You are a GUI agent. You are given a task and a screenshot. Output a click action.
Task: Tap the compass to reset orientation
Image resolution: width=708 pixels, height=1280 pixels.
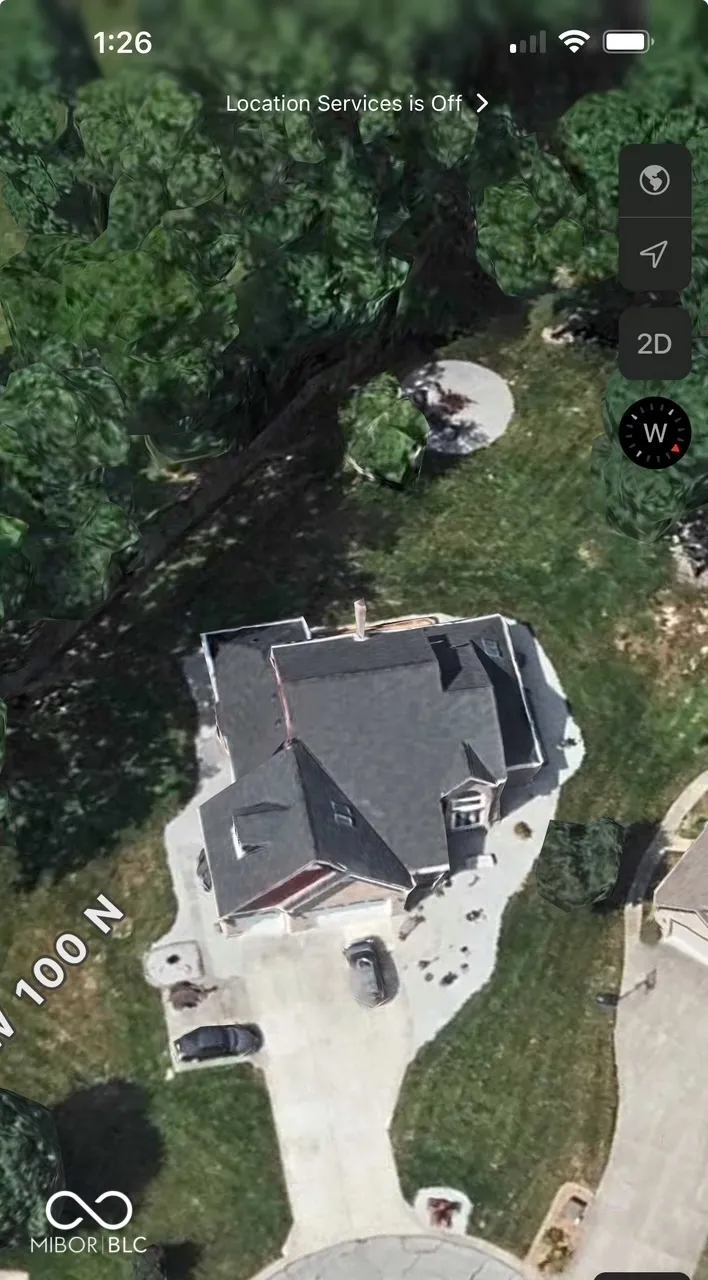654,433
